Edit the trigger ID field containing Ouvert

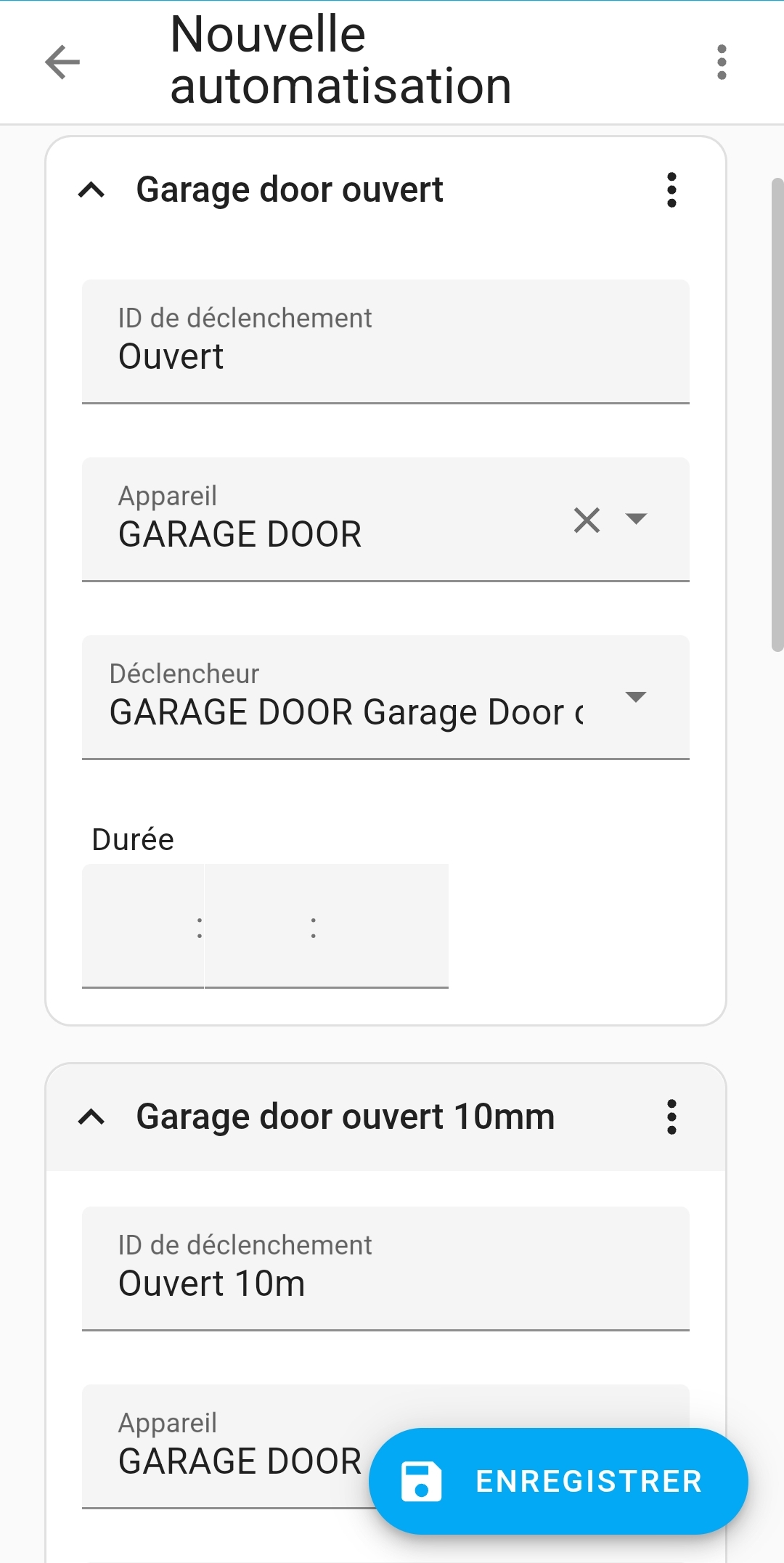(385, 341)
